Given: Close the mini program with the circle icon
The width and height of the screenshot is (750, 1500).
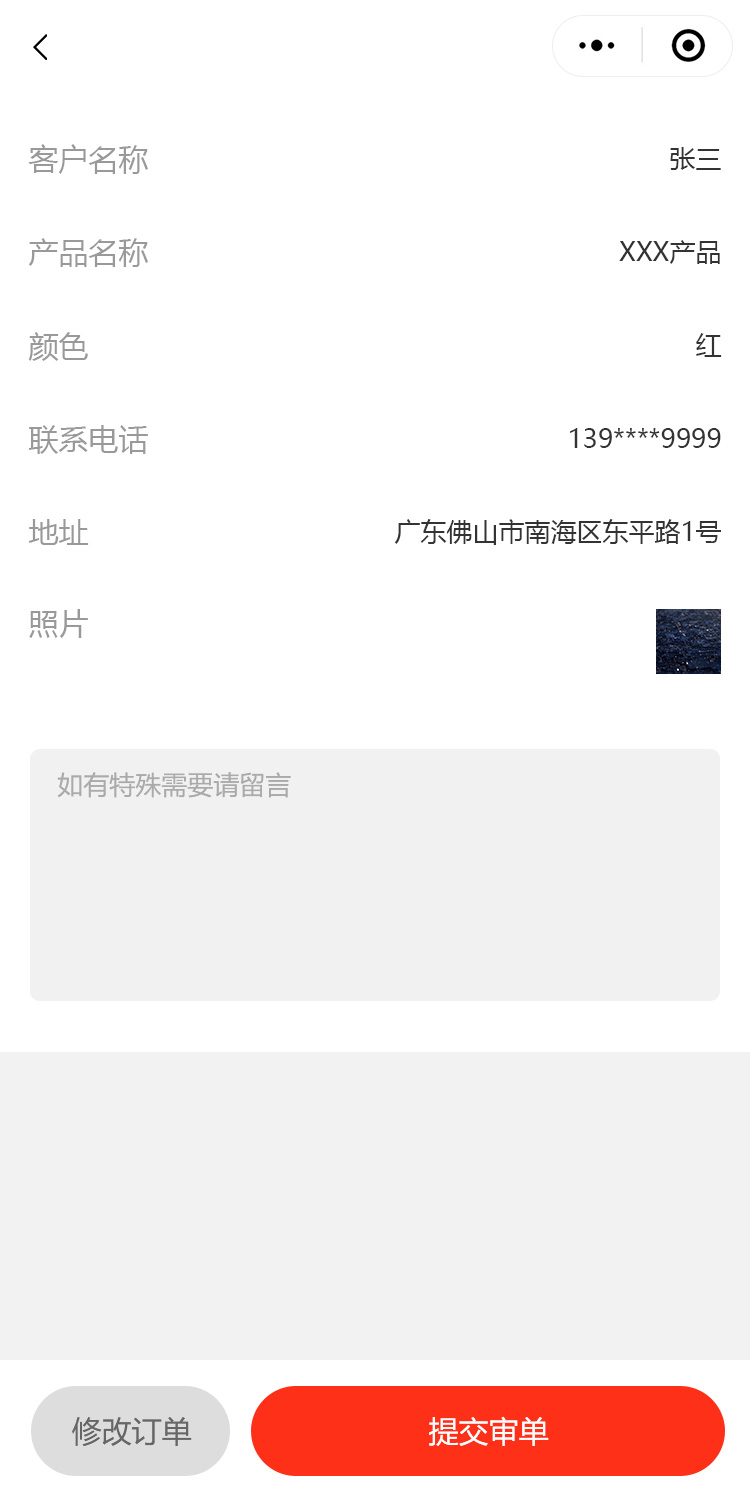Looking at the screenshot, I should point(688,46).
